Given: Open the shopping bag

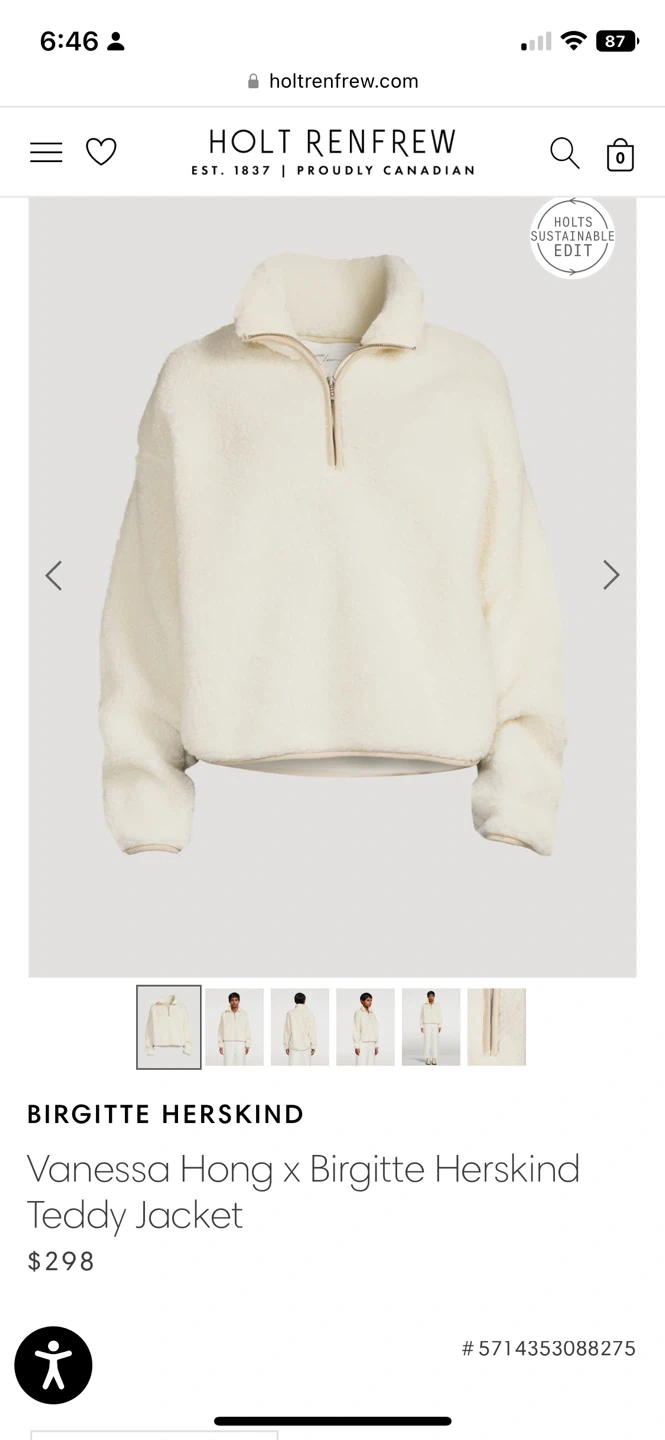Looking at the screenshot, I should pos(620,155).
